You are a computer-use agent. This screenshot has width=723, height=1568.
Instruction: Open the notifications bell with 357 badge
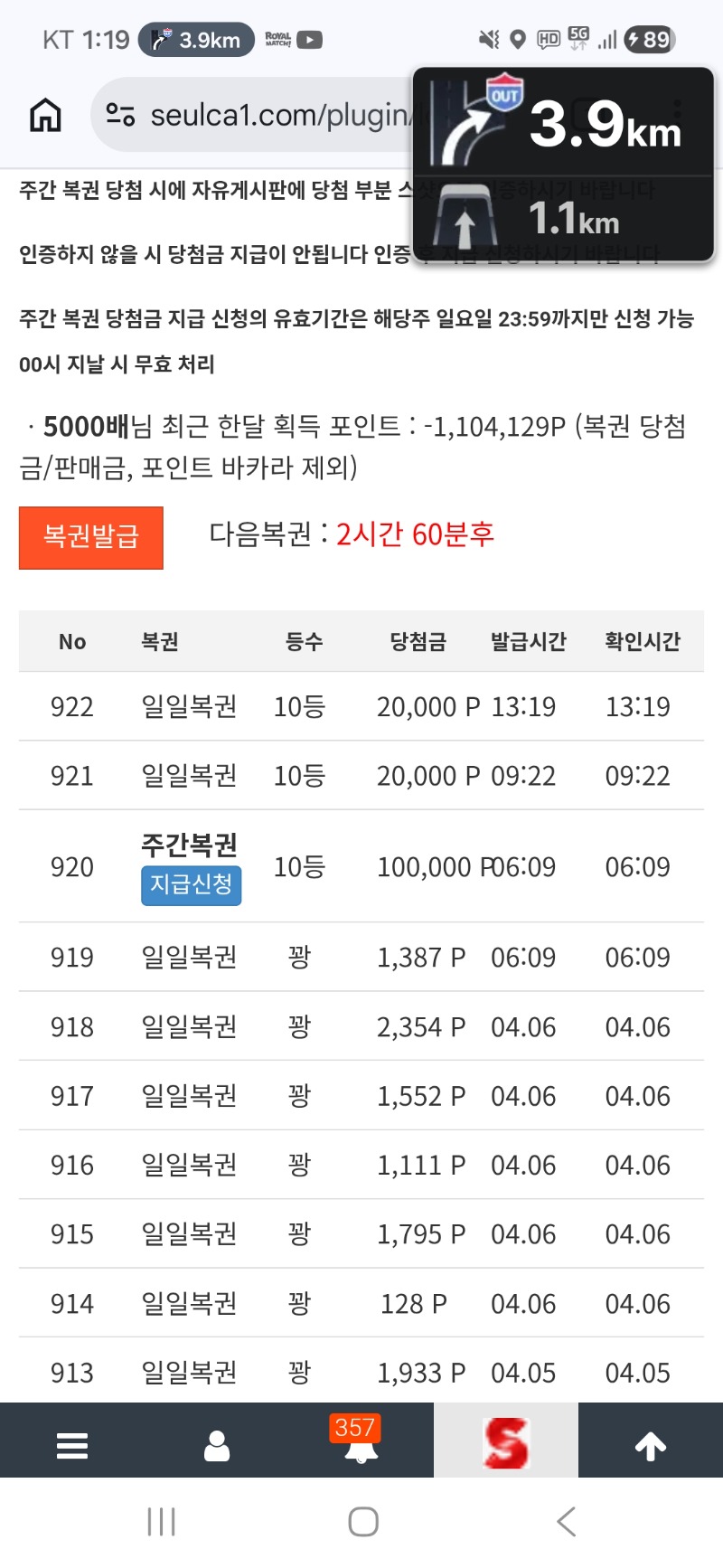point(361,1443)
